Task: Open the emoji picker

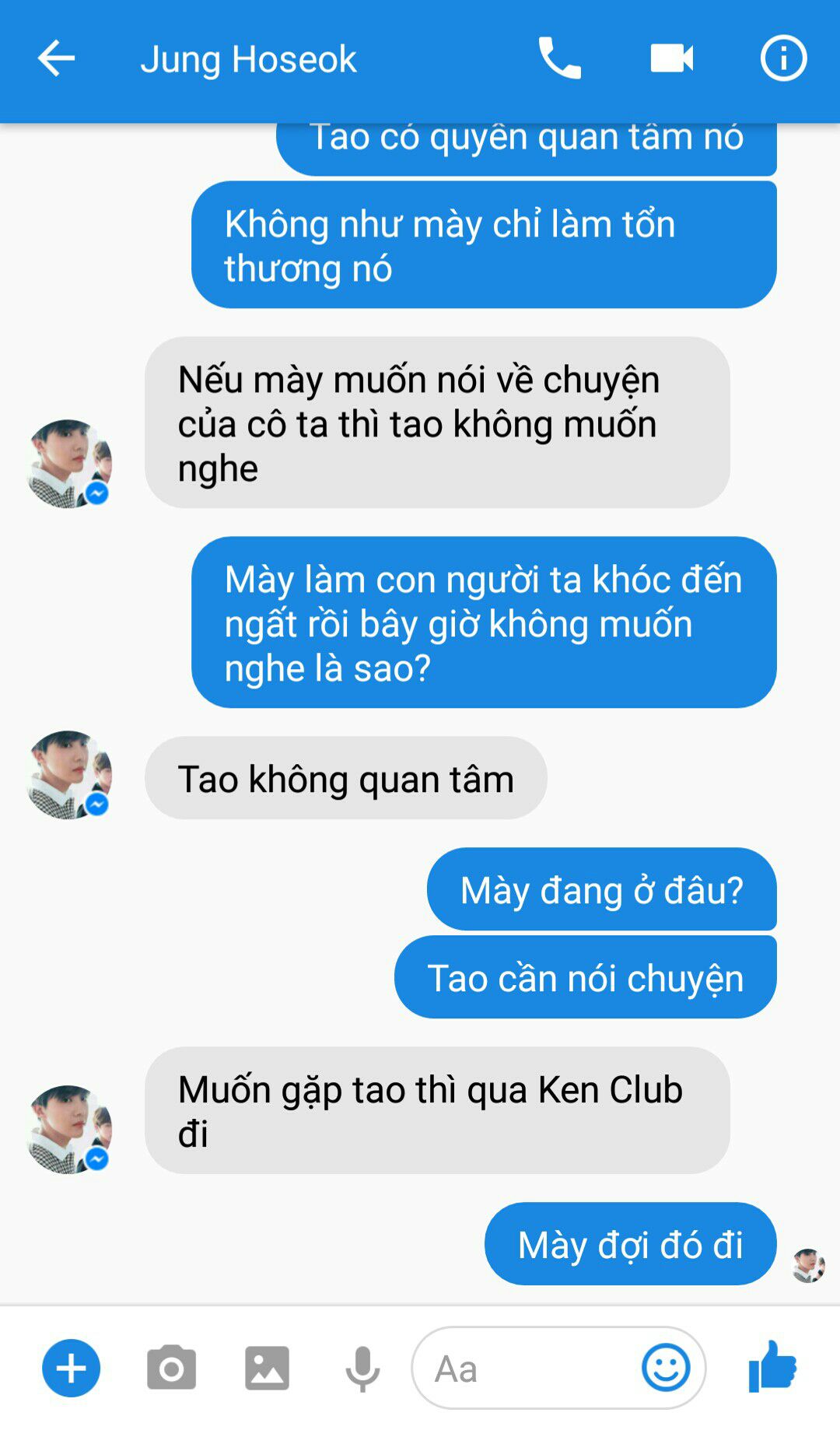Action: [666, 1368]
